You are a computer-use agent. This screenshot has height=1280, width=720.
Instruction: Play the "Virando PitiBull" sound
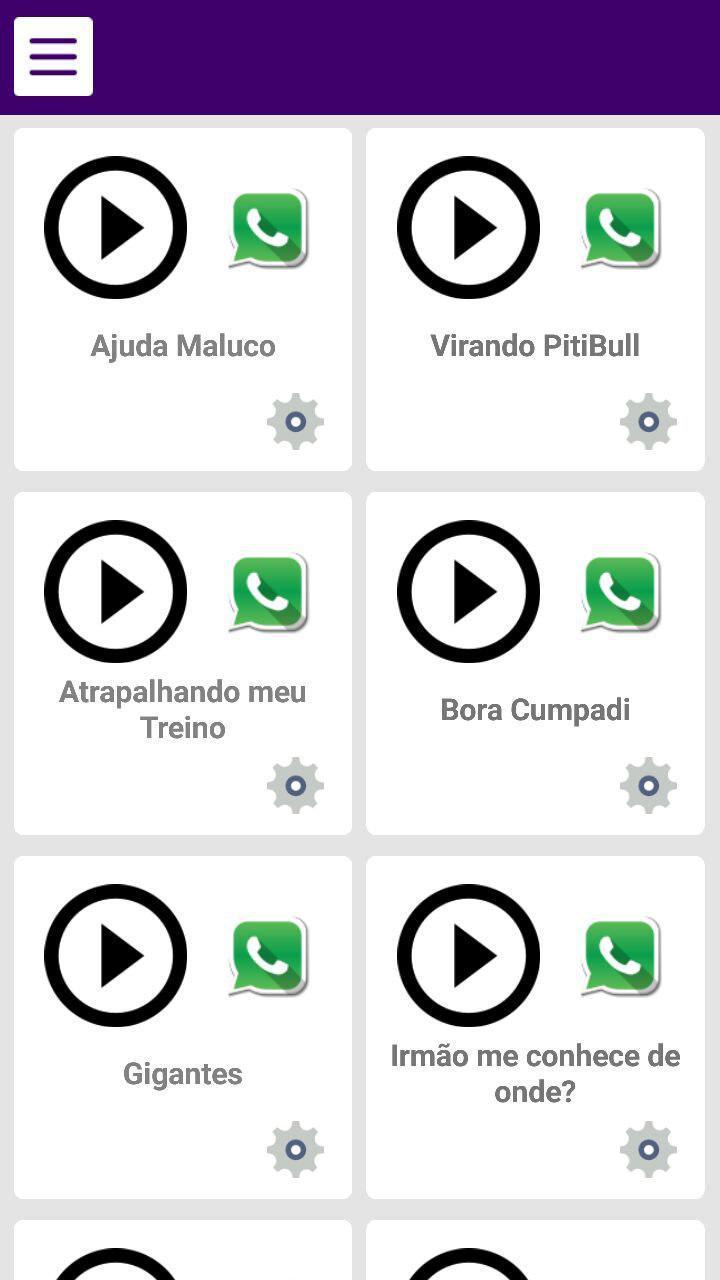point(468,228)
